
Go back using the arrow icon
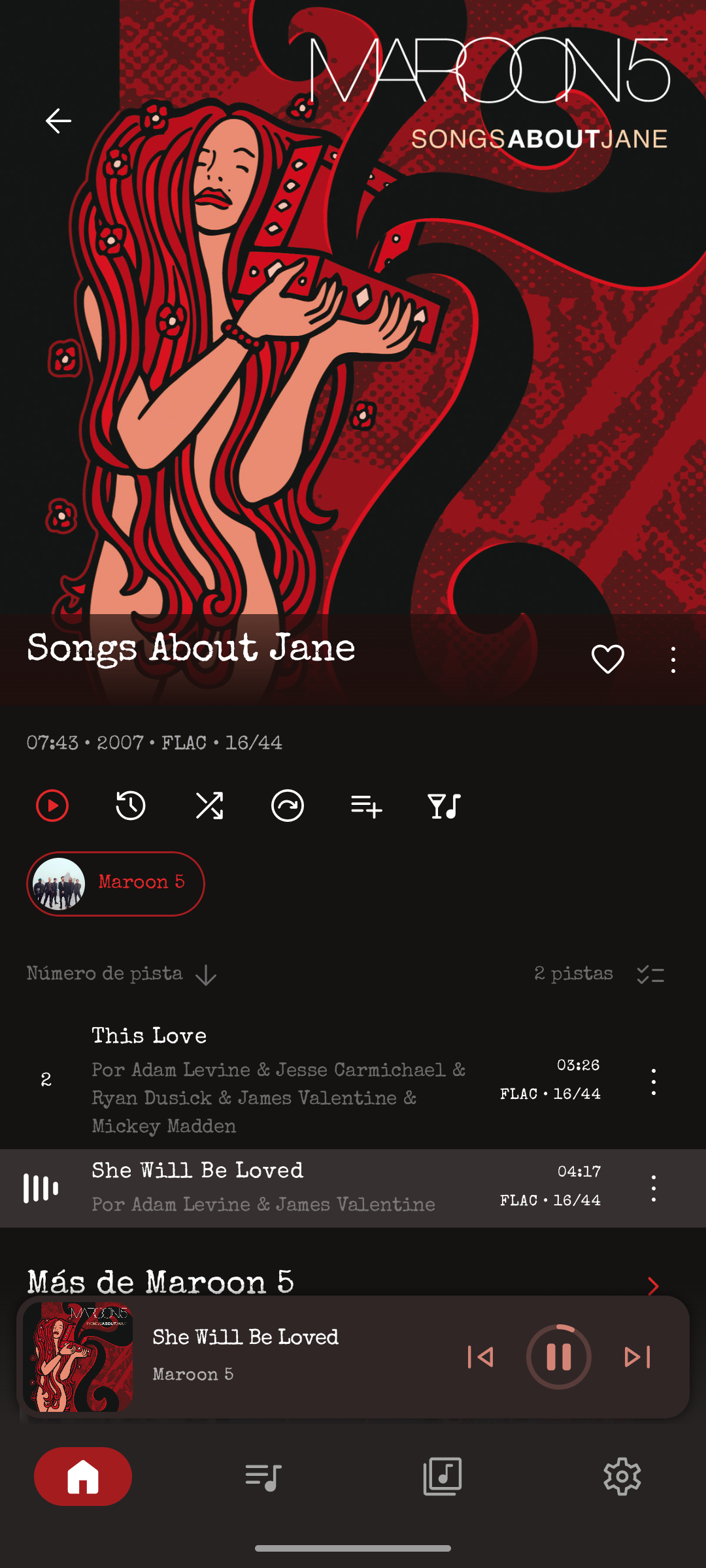(58, 121)
